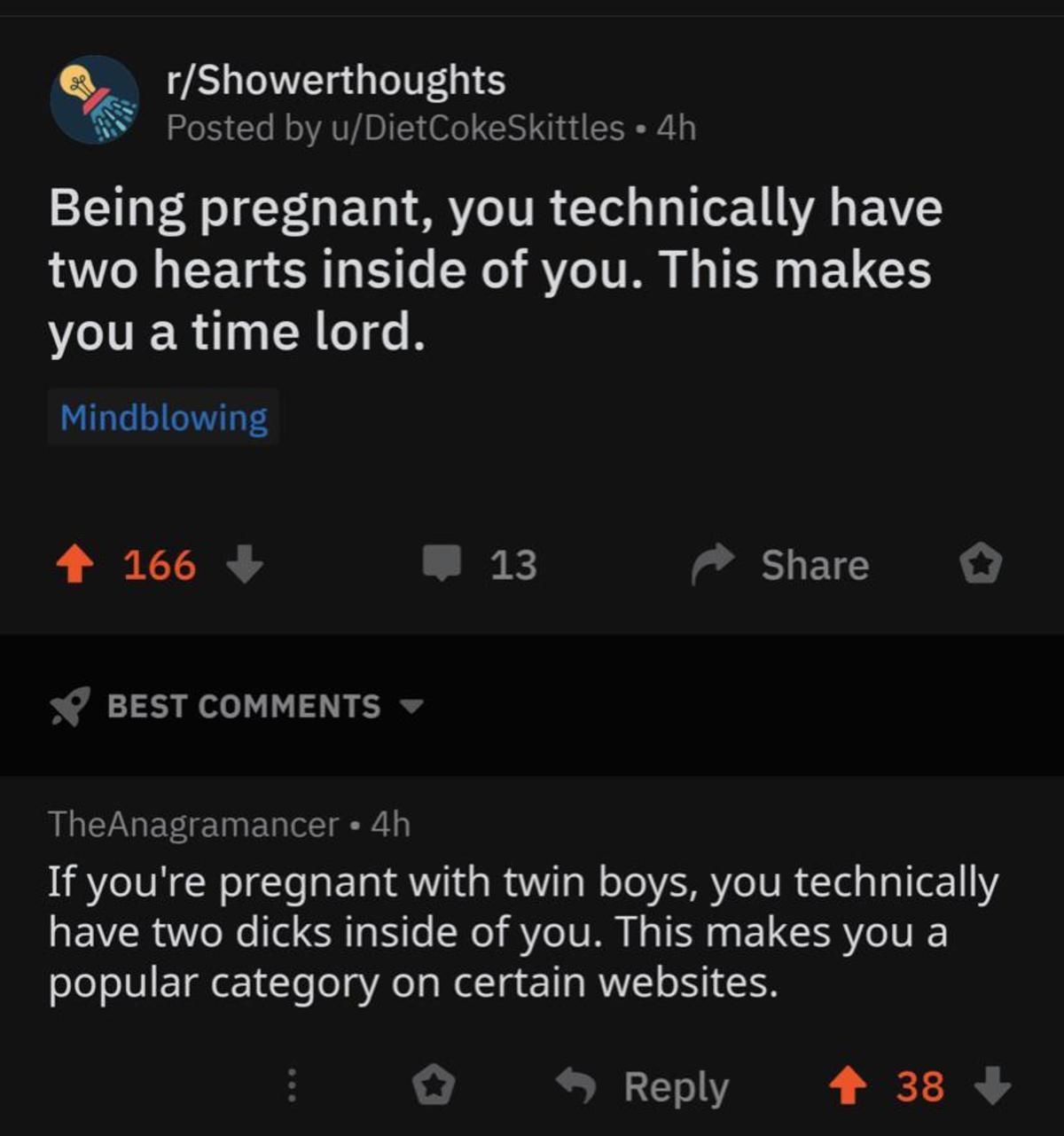The height and width of the screenshot is (1136, 1064).
Task: Open TheAnagramancer's profile
Action: [x=193, y=825]
